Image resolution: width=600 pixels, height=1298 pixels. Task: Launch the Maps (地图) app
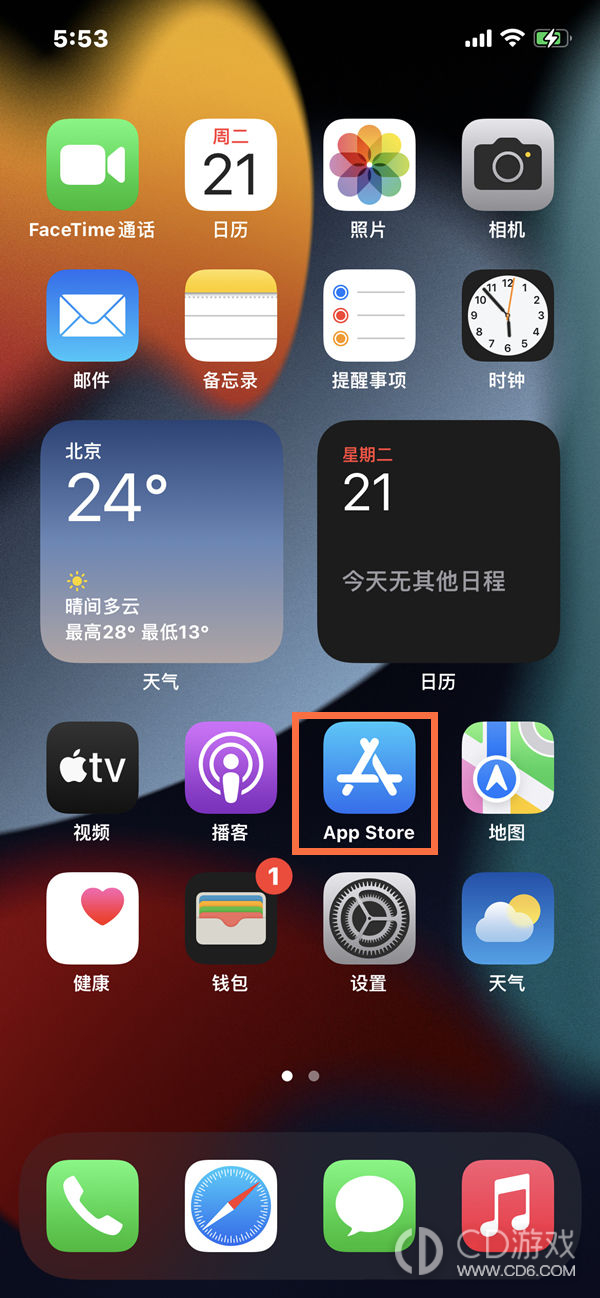(507, 767)
